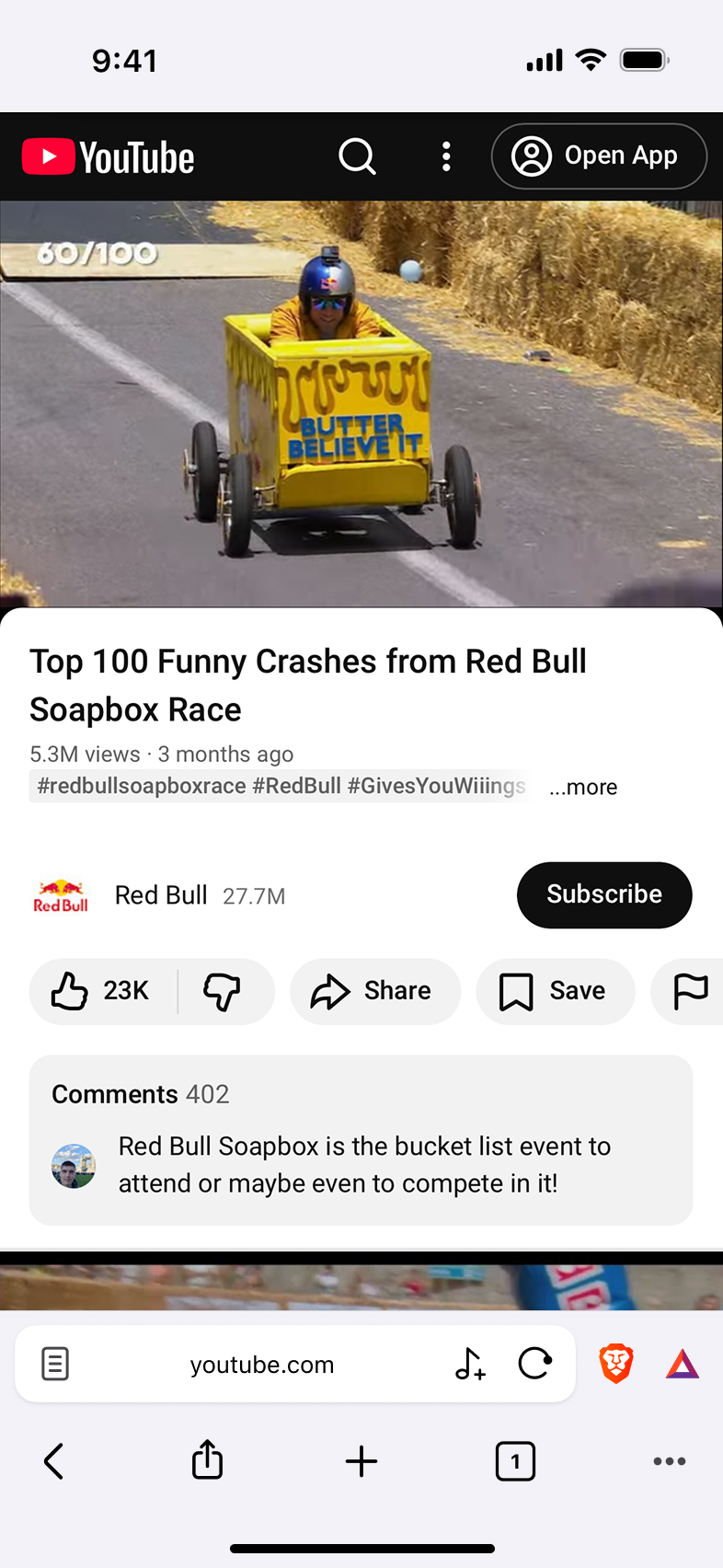Open Brave Shields lion icon

pyautogui.click(x=616, y=1364)
